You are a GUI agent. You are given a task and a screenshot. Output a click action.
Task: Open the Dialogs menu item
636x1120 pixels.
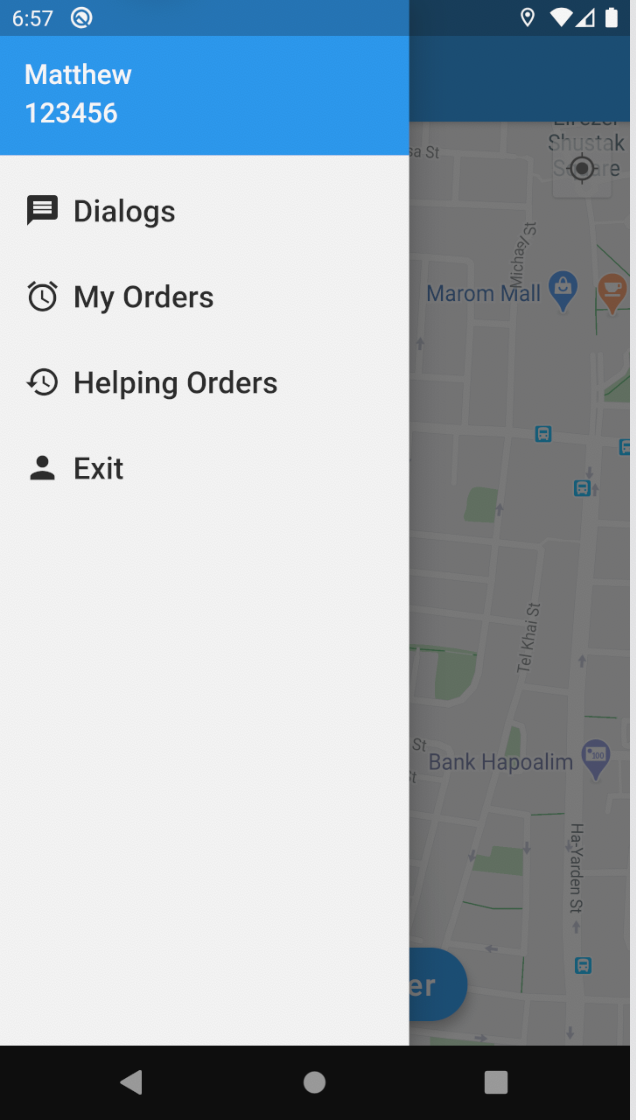(124, 211)
